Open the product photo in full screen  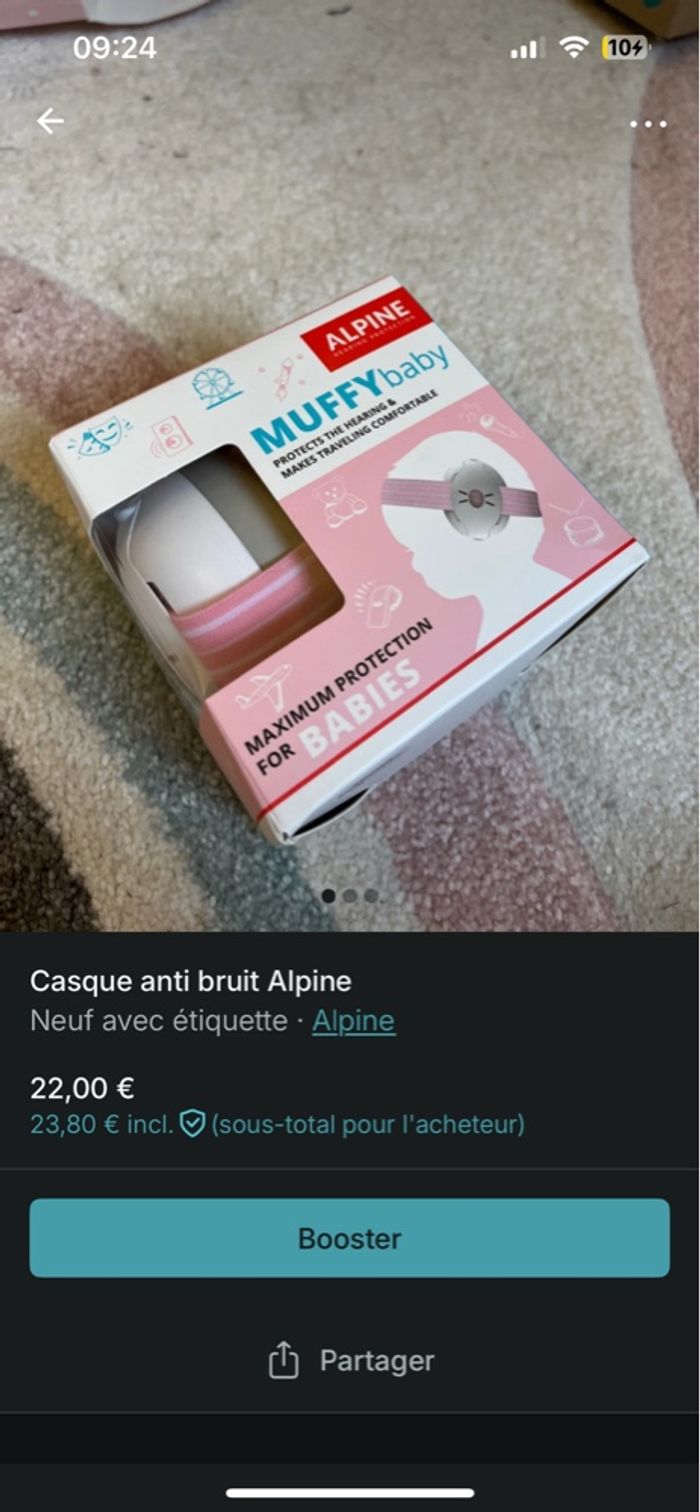pyautogui.click(x=350, y=560)
